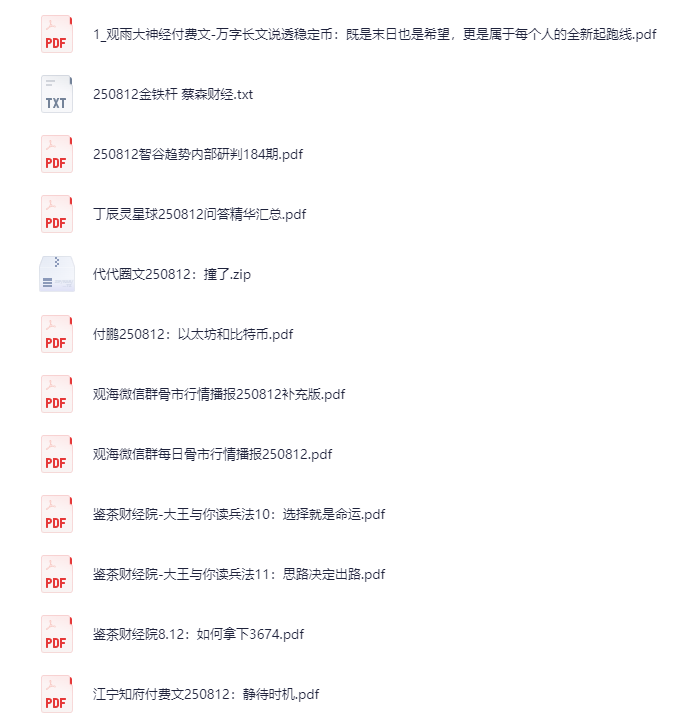Open 鉴茶财经院8.12：如何拿下3674.pdf
The width and height of the screenshot is (675, 725).
(198, 634)
